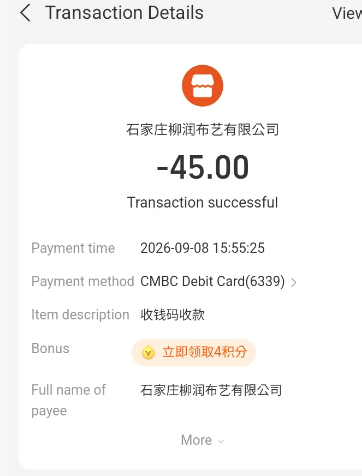362x476 pixels.
Task: Expand More transaction details
Action: coord(202,440)
